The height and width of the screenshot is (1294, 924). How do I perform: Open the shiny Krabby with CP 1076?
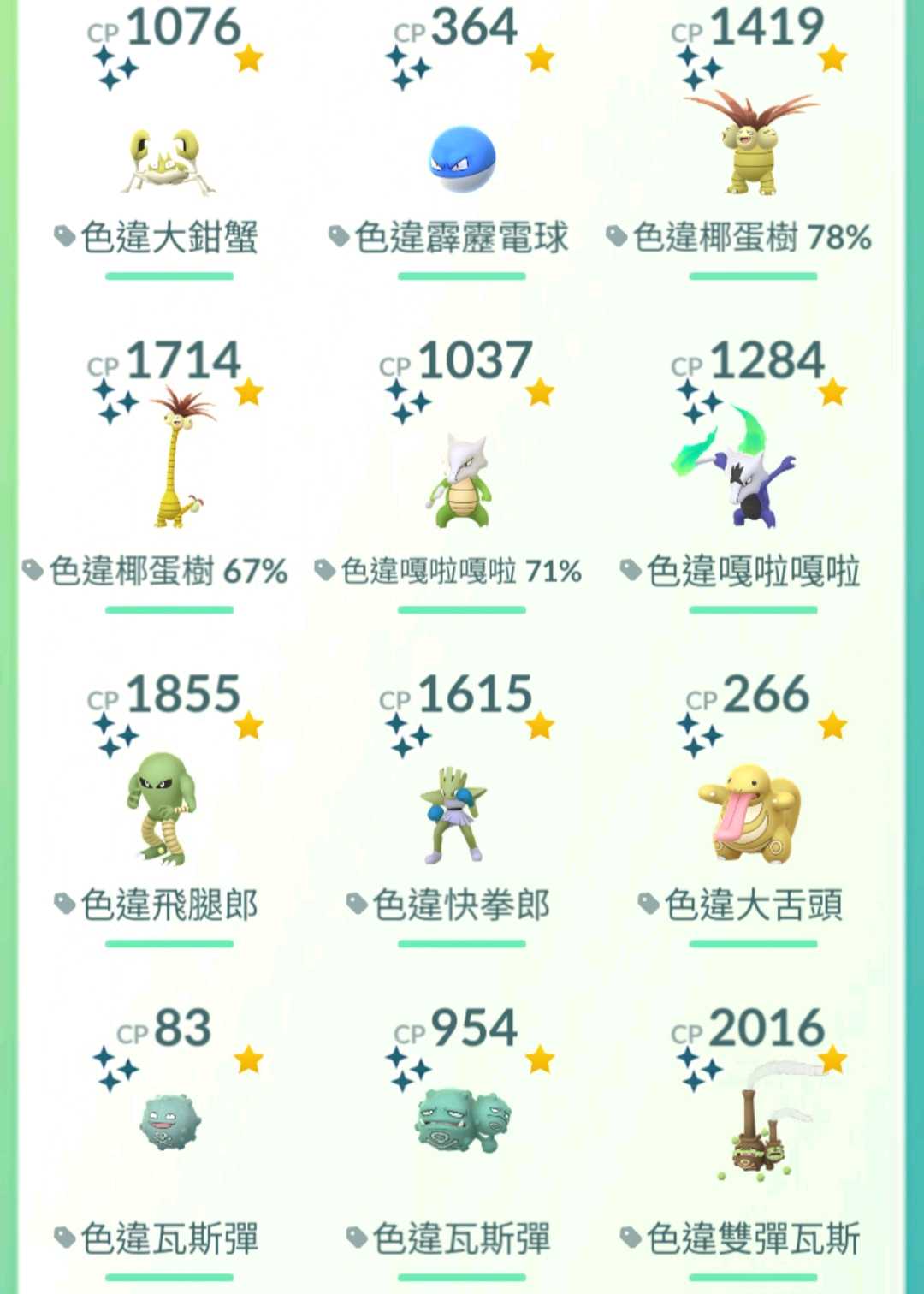(x=169, y=163)
